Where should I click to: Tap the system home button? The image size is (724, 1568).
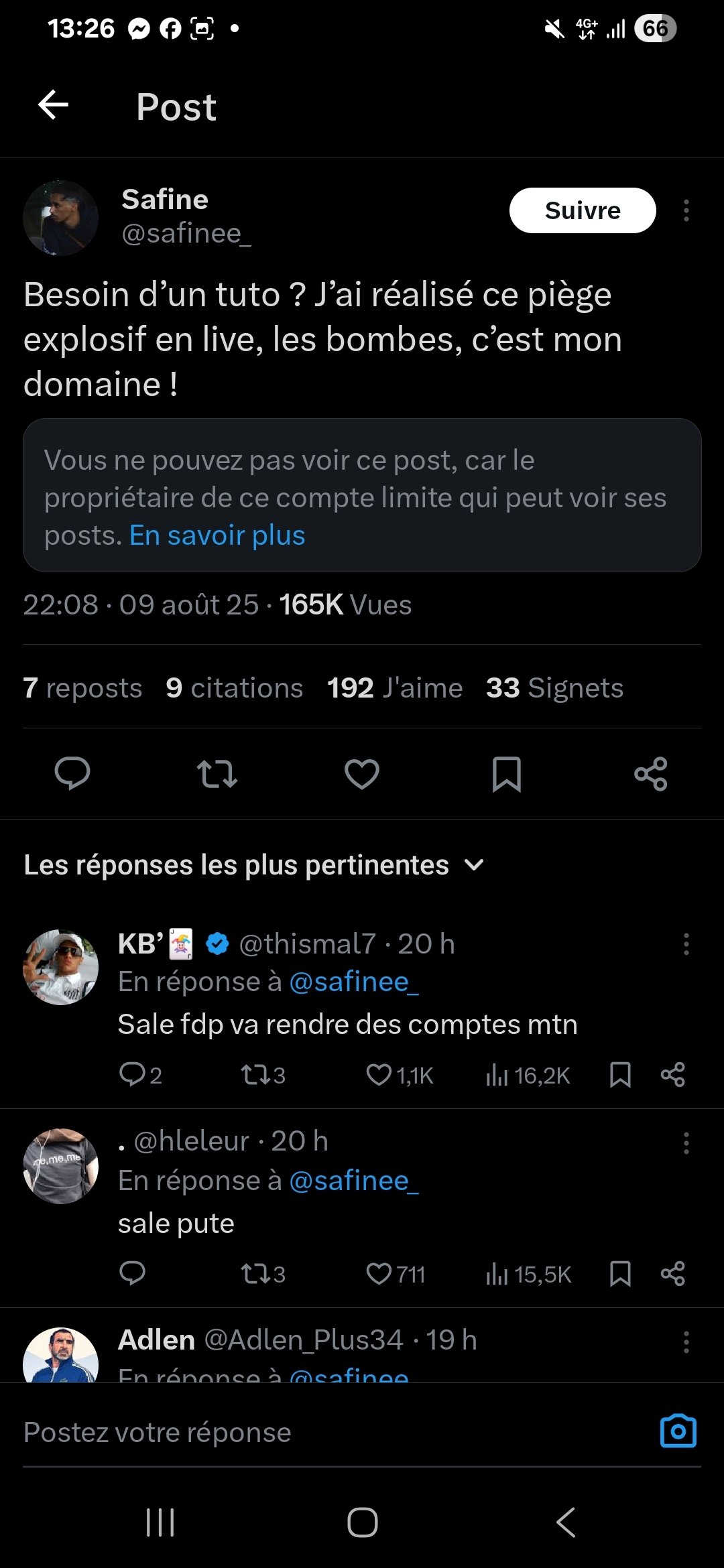tap(362, 1522)
